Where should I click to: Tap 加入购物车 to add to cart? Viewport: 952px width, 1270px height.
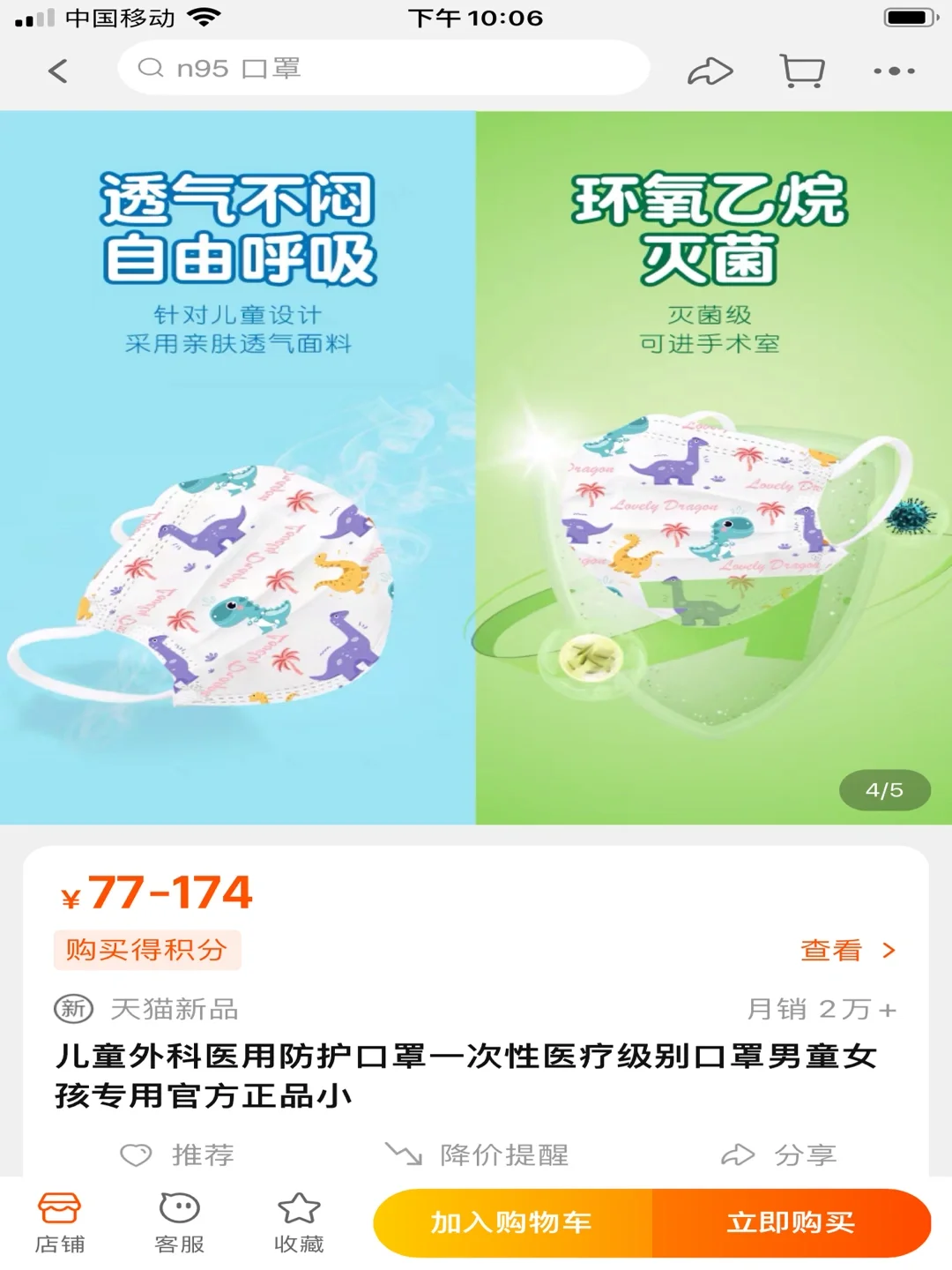click(512, 1222)
